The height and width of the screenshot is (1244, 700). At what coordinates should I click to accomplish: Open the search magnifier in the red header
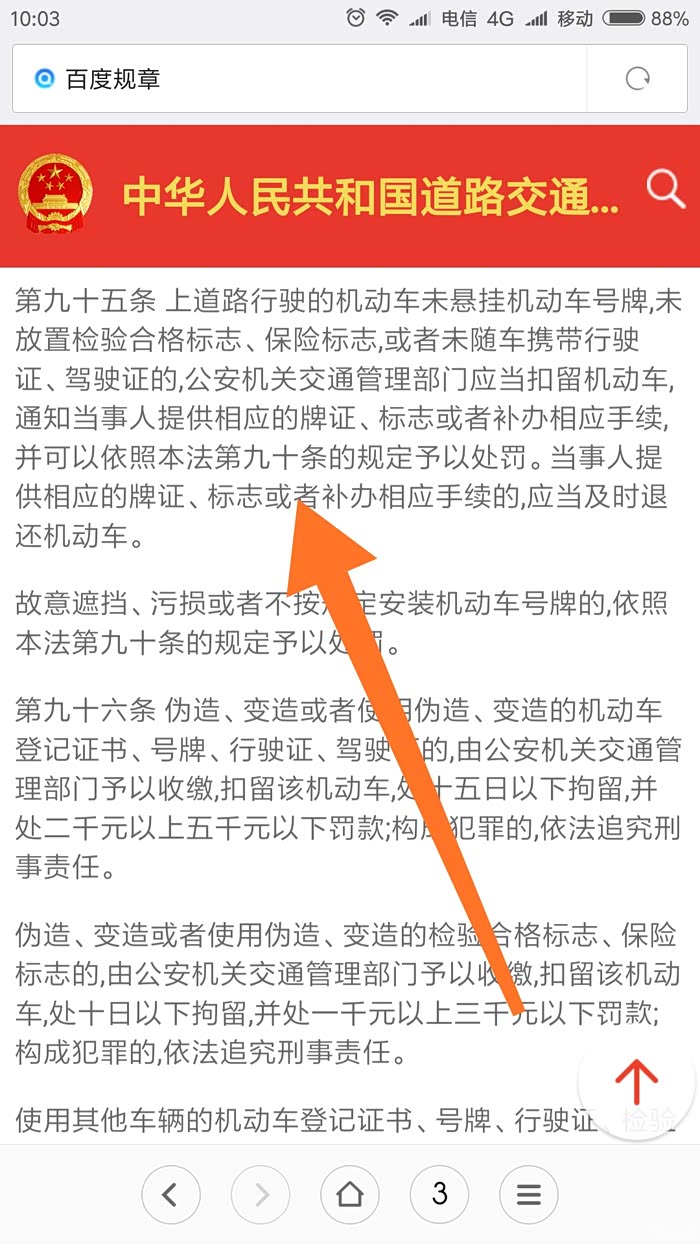665,187
